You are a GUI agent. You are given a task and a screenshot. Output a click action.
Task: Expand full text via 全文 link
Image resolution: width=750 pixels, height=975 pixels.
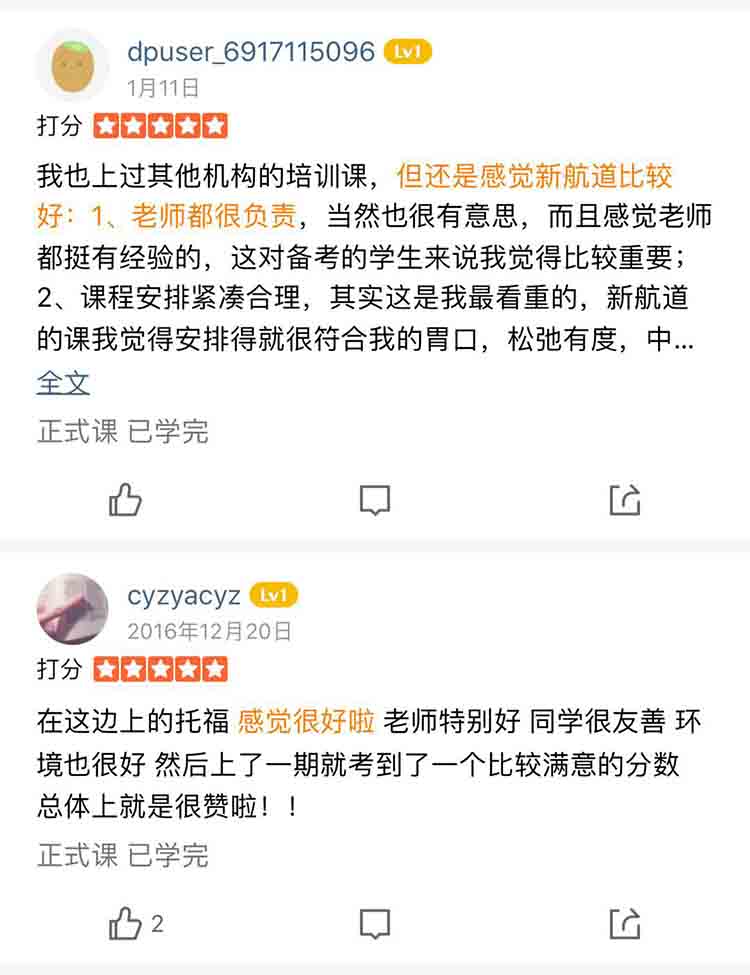tap(63, 383)
